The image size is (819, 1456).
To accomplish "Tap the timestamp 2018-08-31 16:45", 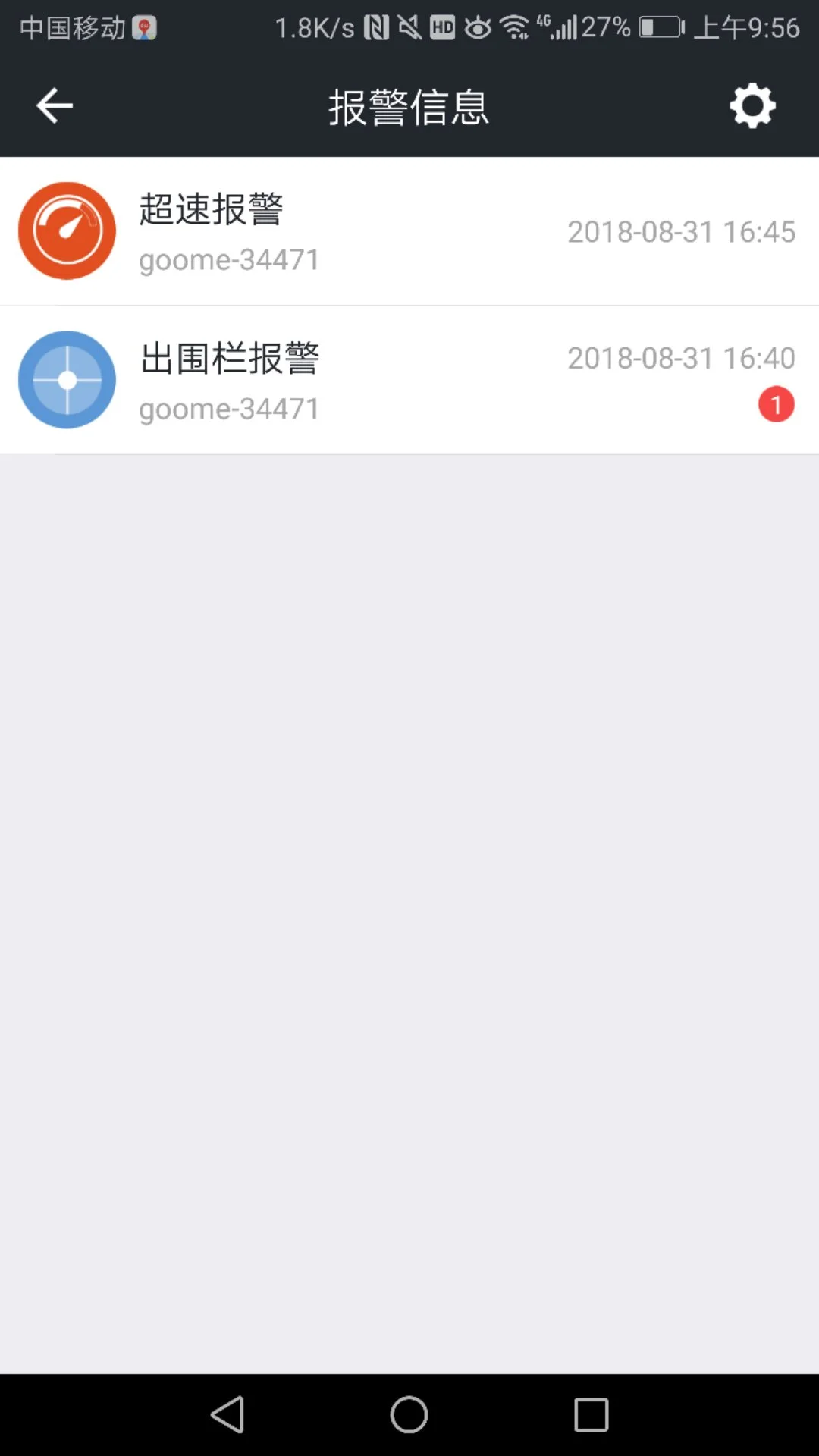I will [681, 231].
